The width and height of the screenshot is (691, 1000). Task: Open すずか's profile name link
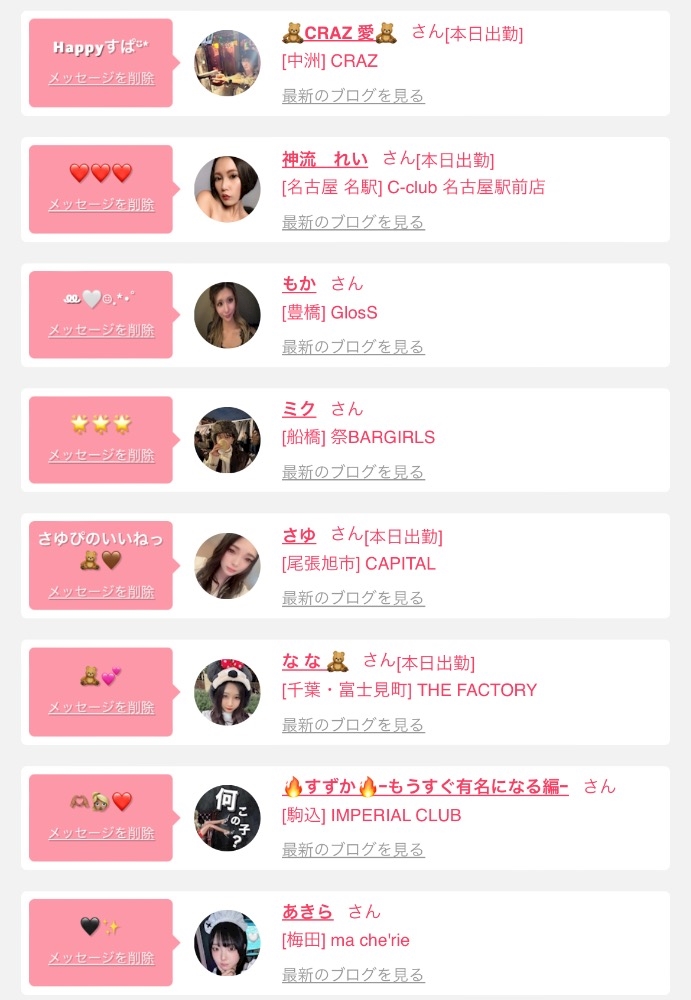click(426, 787)
